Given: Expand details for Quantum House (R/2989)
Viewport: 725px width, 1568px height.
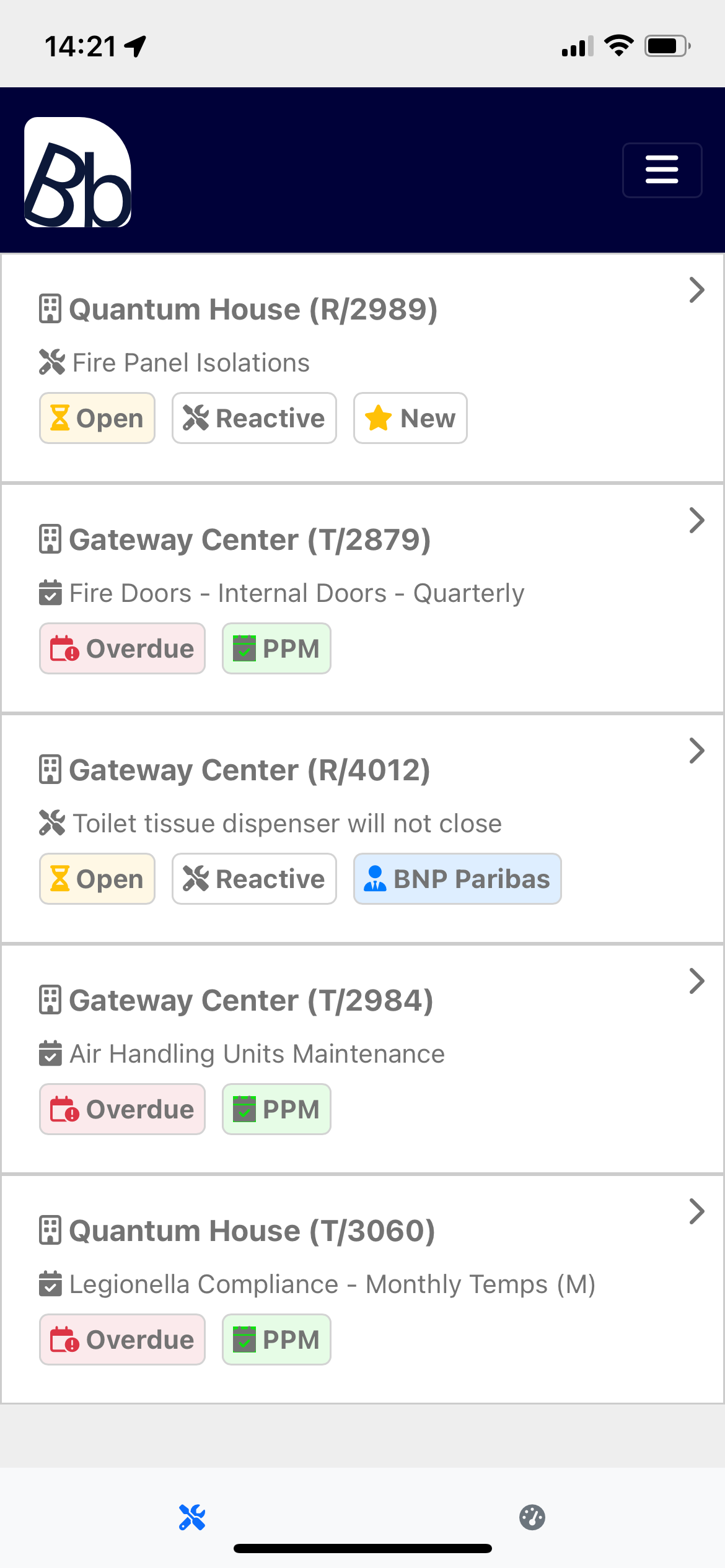Looking at the screenshot, I should [696, 290].
